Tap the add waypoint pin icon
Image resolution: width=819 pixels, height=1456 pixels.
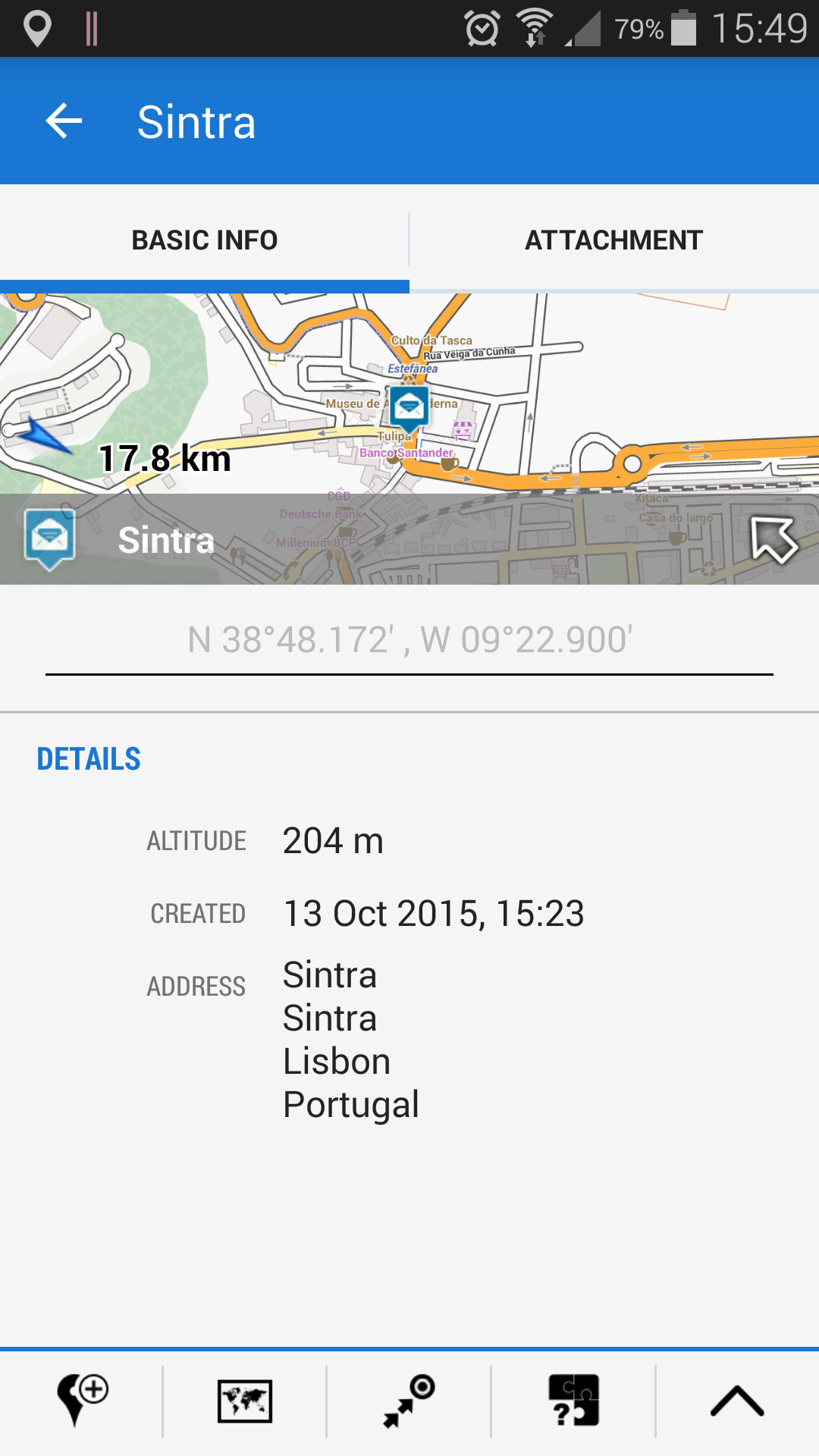[82, 1400]
